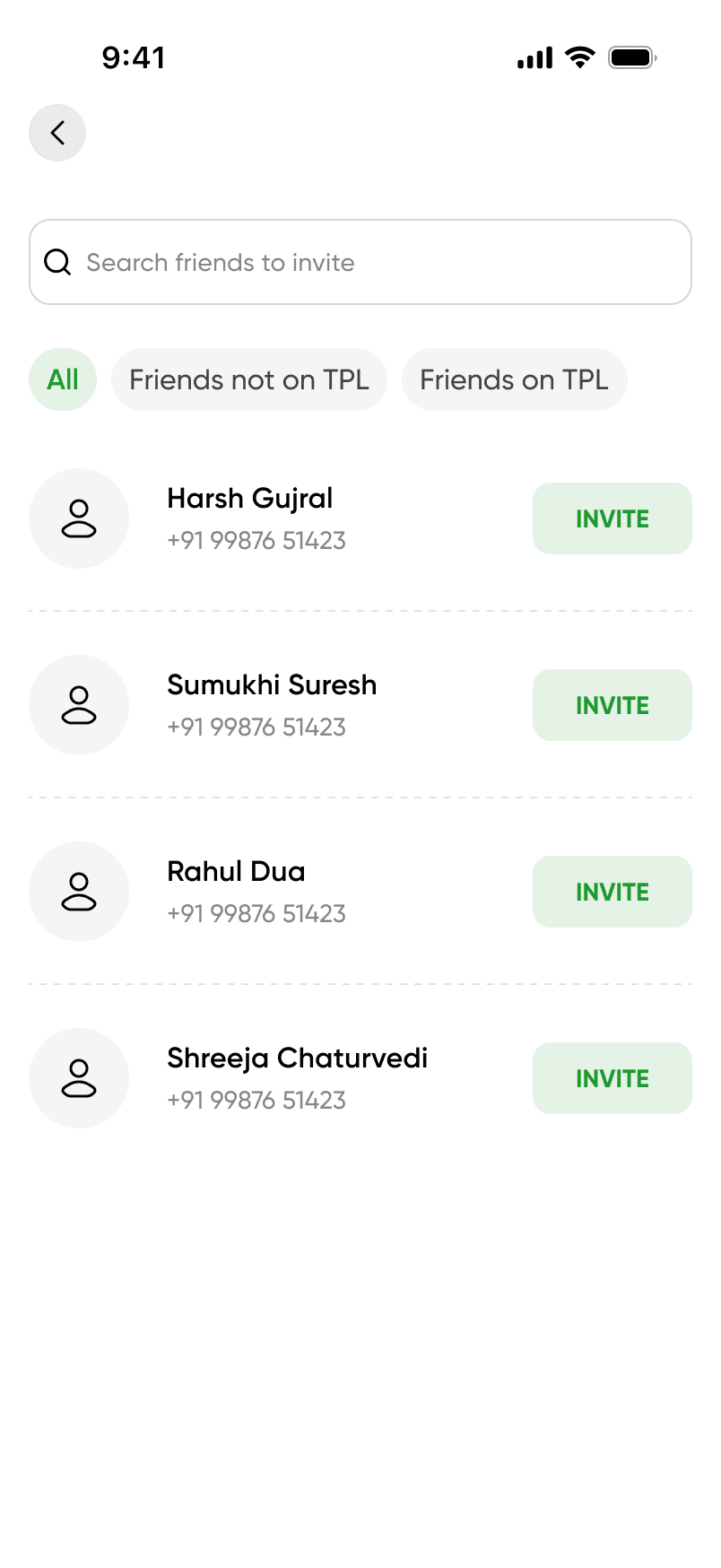Invite Harsh Gujral
The height and width of the screenshot is (1568, 721).
[612, 518]
